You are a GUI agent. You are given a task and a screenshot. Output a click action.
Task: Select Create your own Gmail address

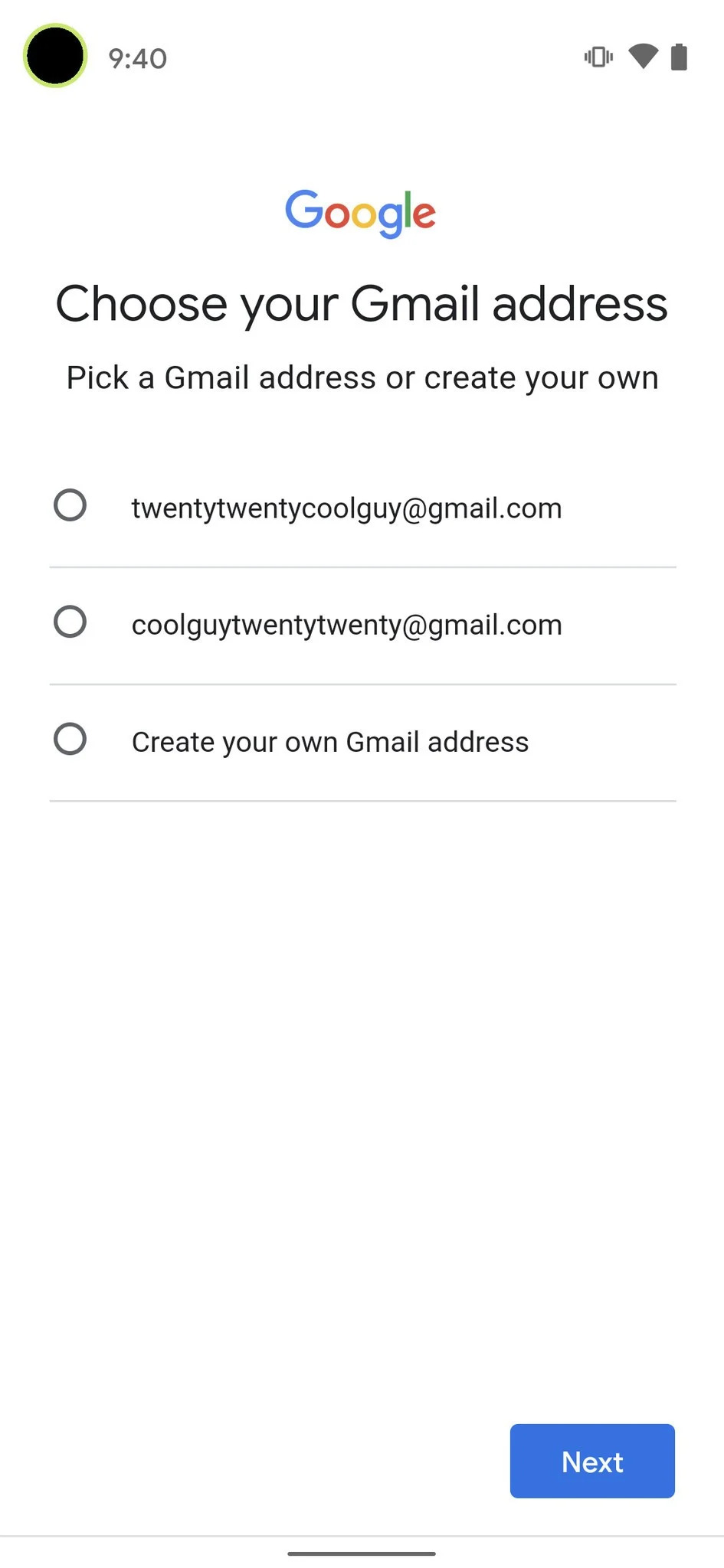(70, 740)
